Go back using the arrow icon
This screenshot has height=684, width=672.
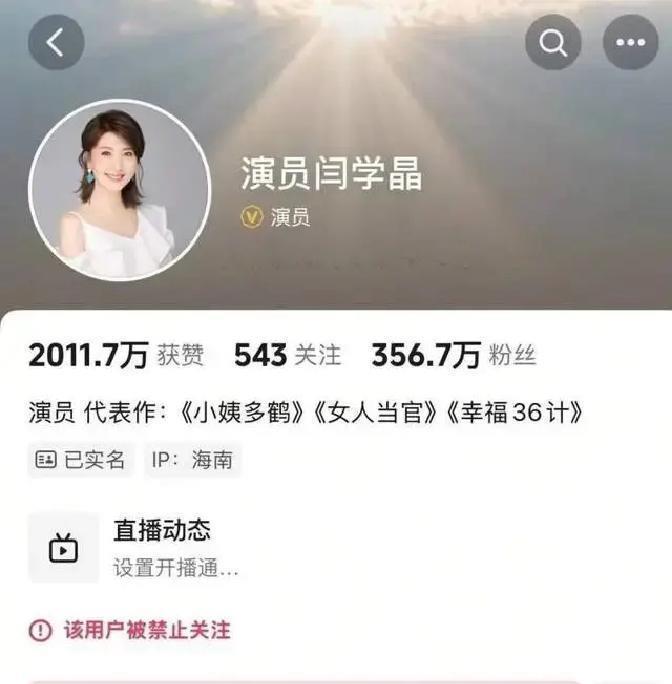point(56,42)
